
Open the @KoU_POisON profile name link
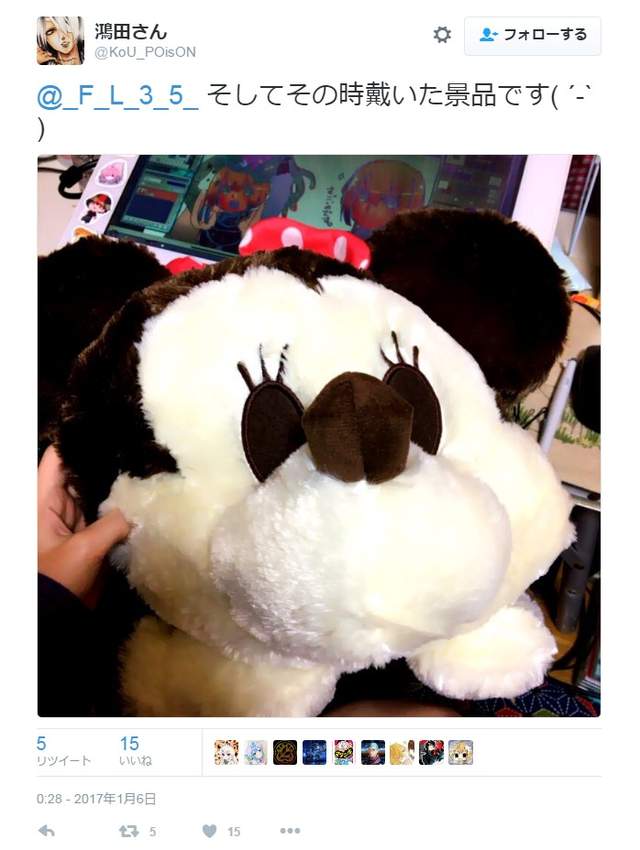pyautogui.click(x=145, y=52)
